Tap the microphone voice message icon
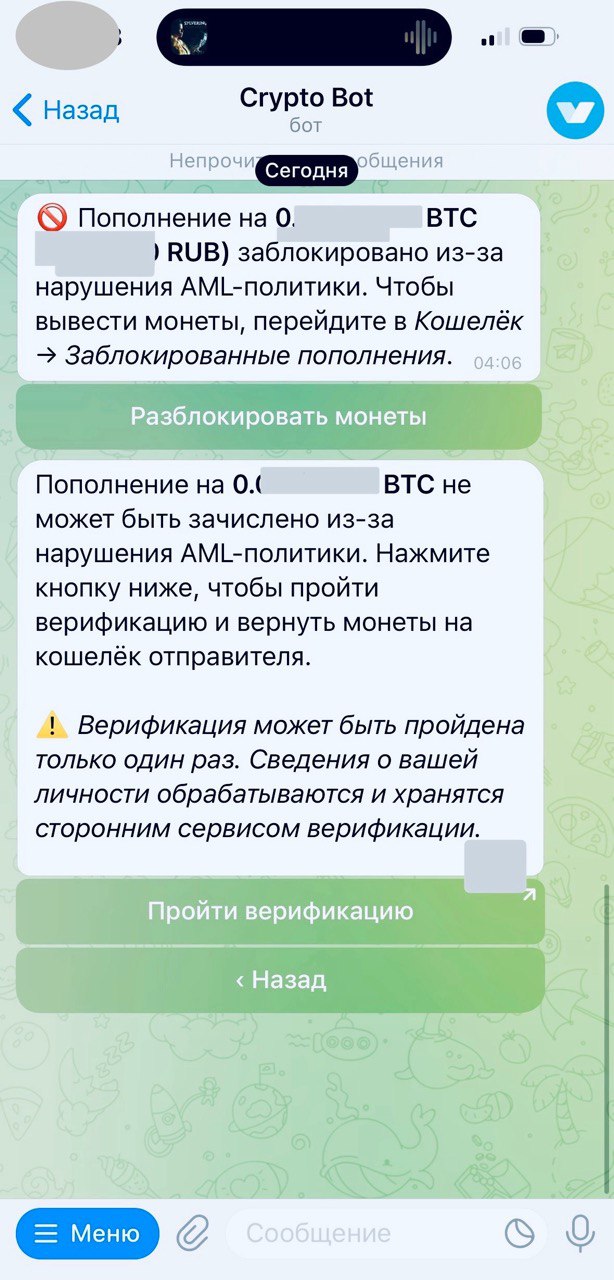Viewport: 614px width, 1280px height. point(580,1234)
